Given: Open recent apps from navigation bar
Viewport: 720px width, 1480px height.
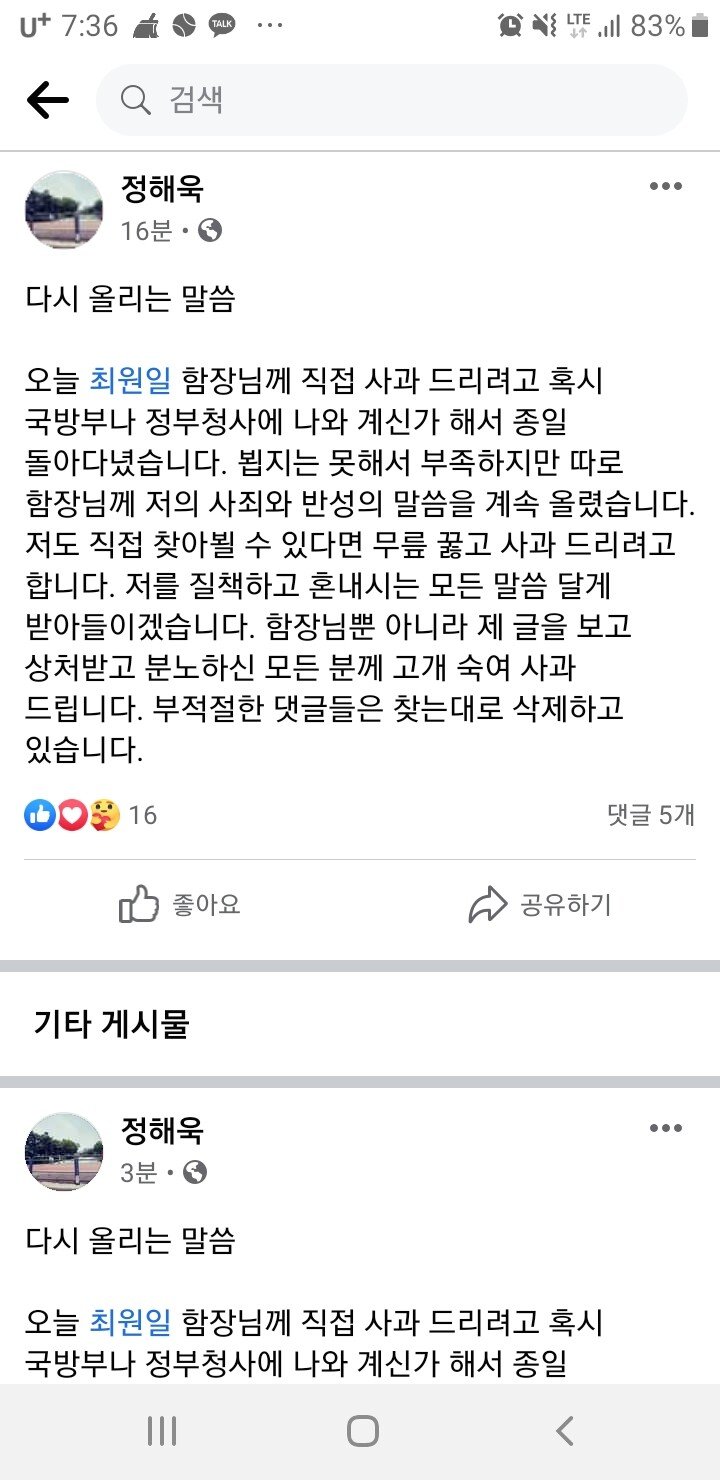Looking at the screenshot, I should coord(162,1431).
